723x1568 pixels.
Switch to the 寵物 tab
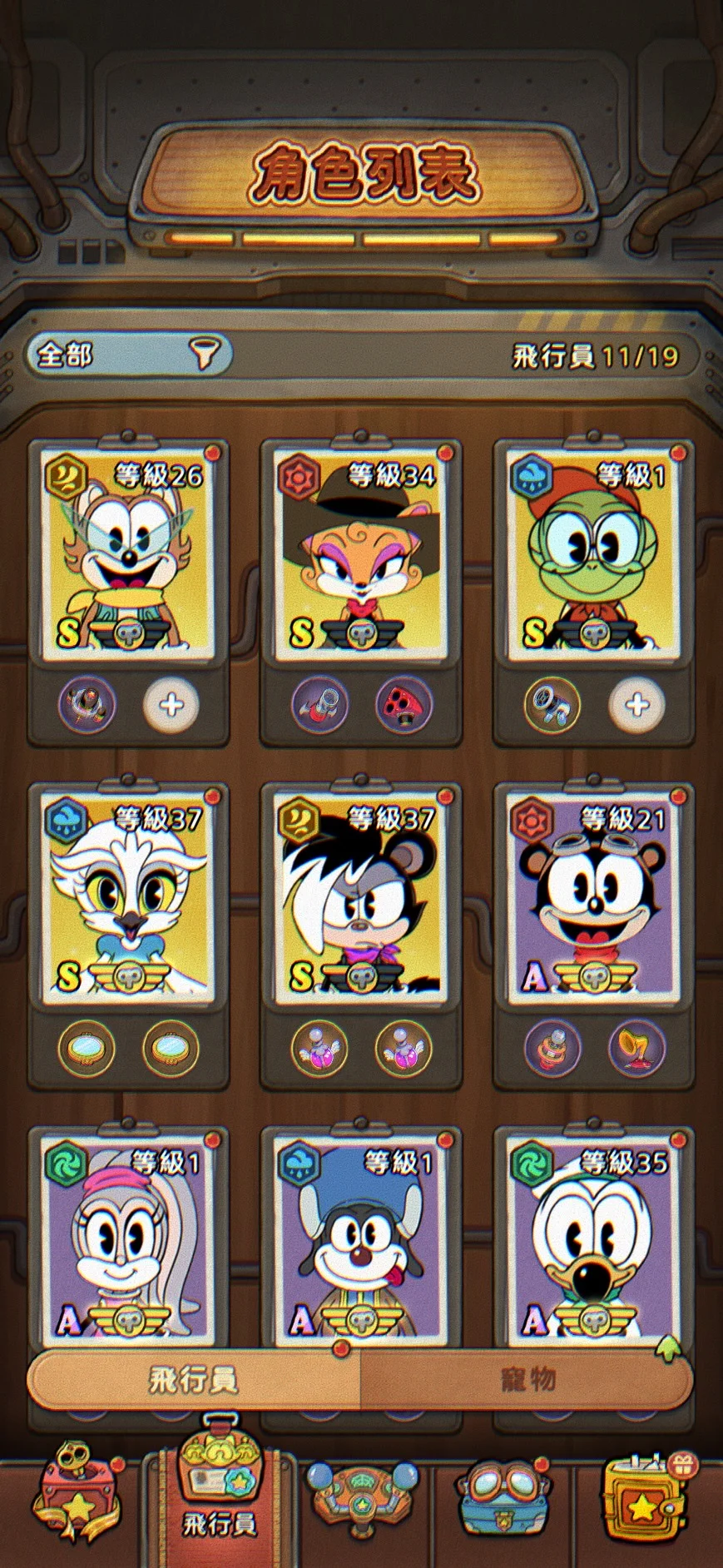click(x=527, y=1380)
